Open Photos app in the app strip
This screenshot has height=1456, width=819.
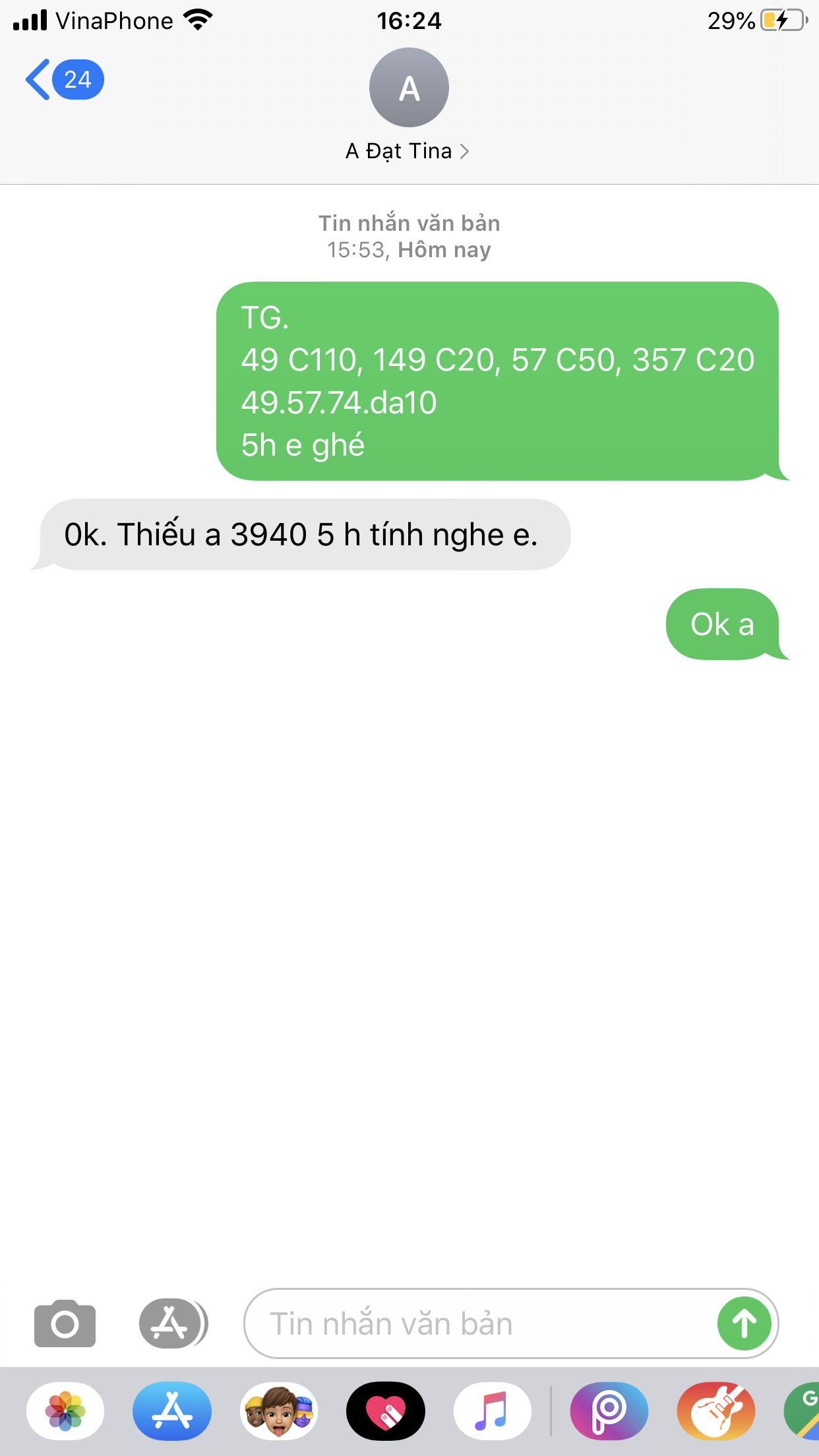[x=65, y=1411]
